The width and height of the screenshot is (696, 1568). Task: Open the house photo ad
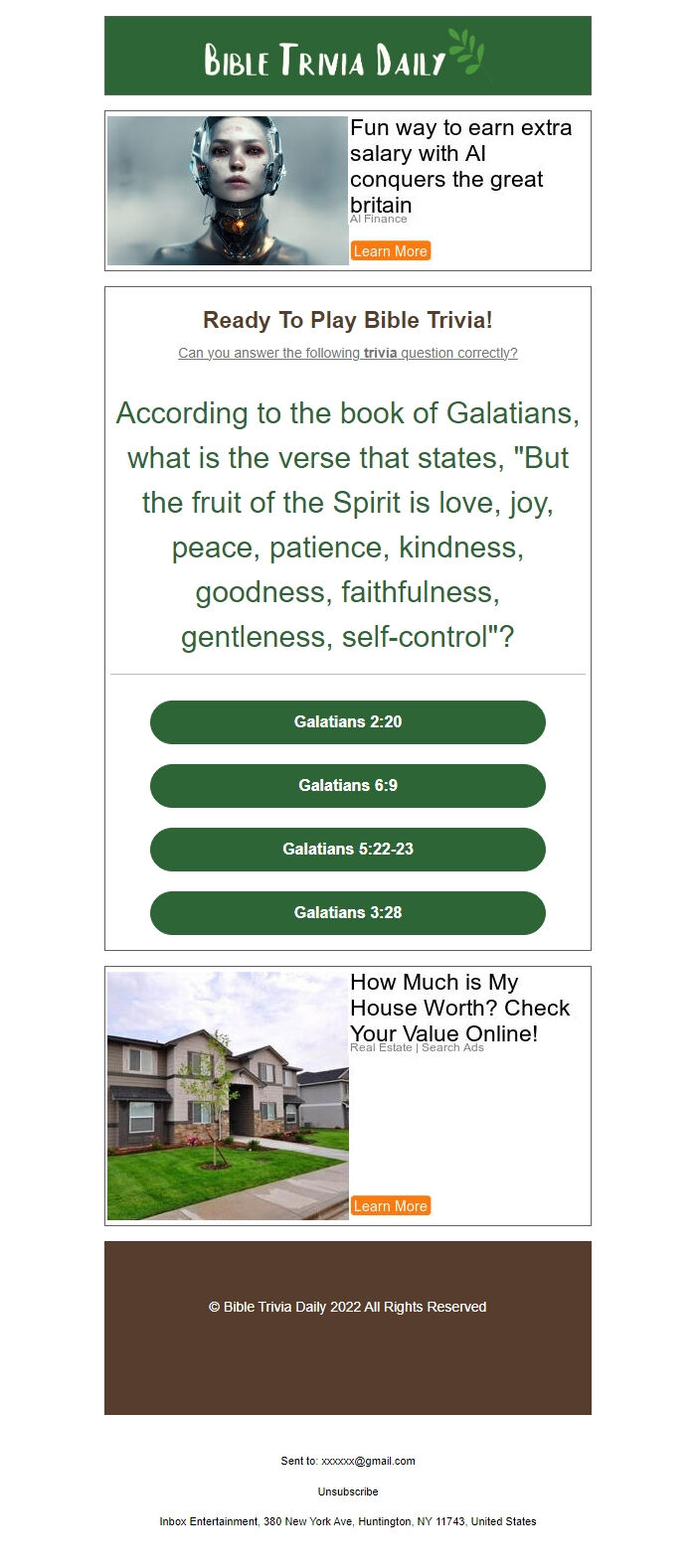pyautogui.click(x=228, y=1095)
